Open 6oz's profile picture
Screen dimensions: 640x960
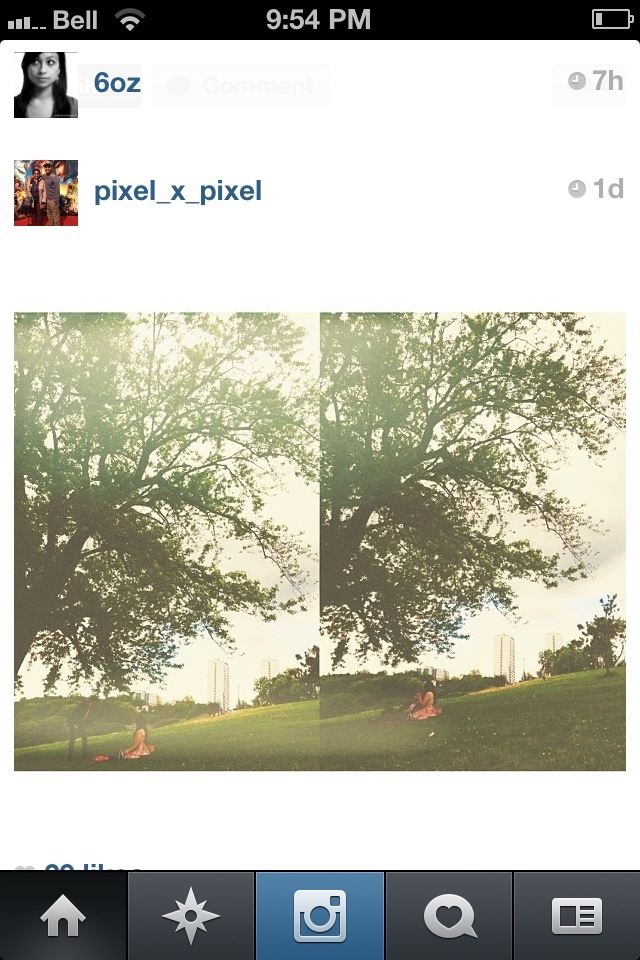46,84
